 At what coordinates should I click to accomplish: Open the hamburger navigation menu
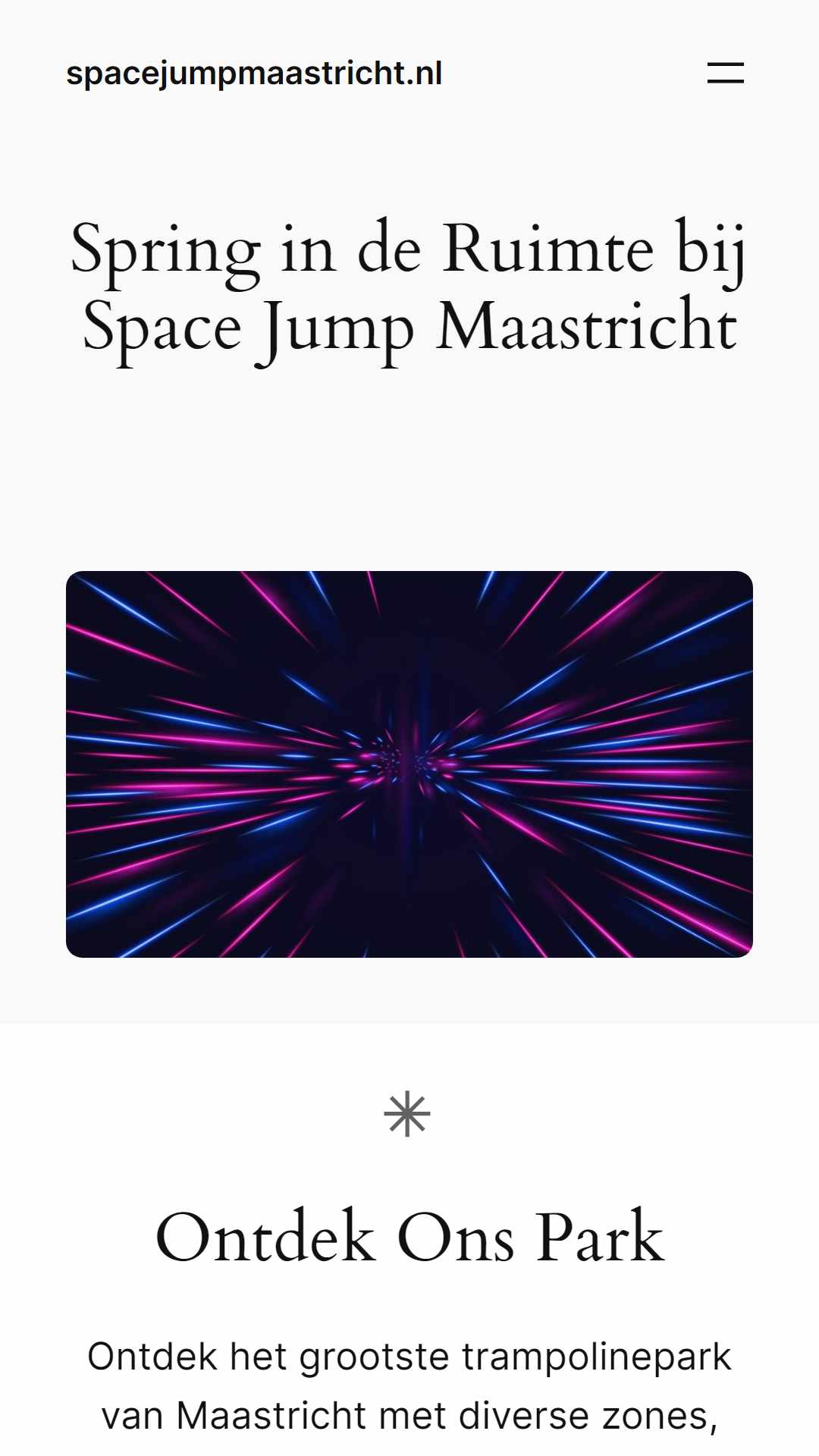click(725, 73)
